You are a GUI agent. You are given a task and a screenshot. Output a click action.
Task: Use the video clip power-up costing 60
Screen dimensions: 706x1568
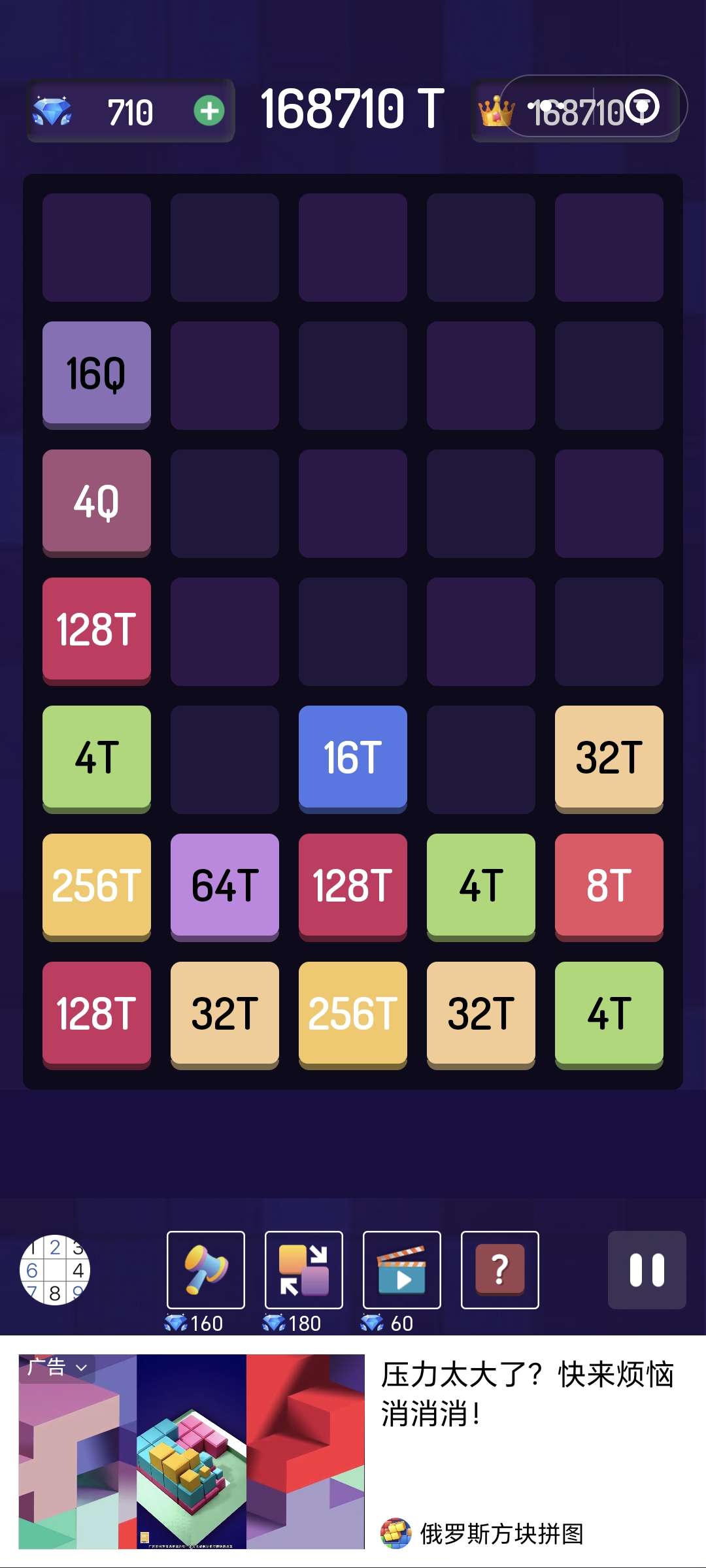point(402,1270)
